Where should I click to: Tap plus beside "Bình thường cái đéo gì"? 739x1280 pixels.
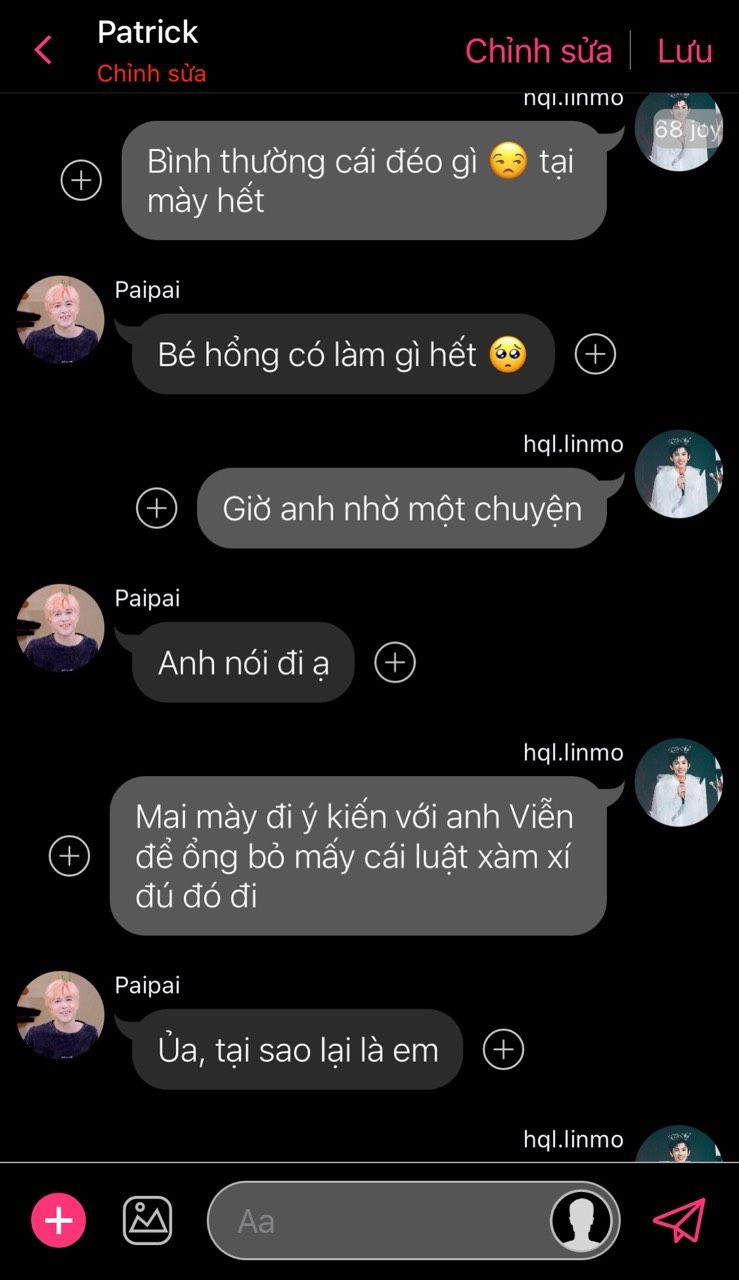coord(81,181)
